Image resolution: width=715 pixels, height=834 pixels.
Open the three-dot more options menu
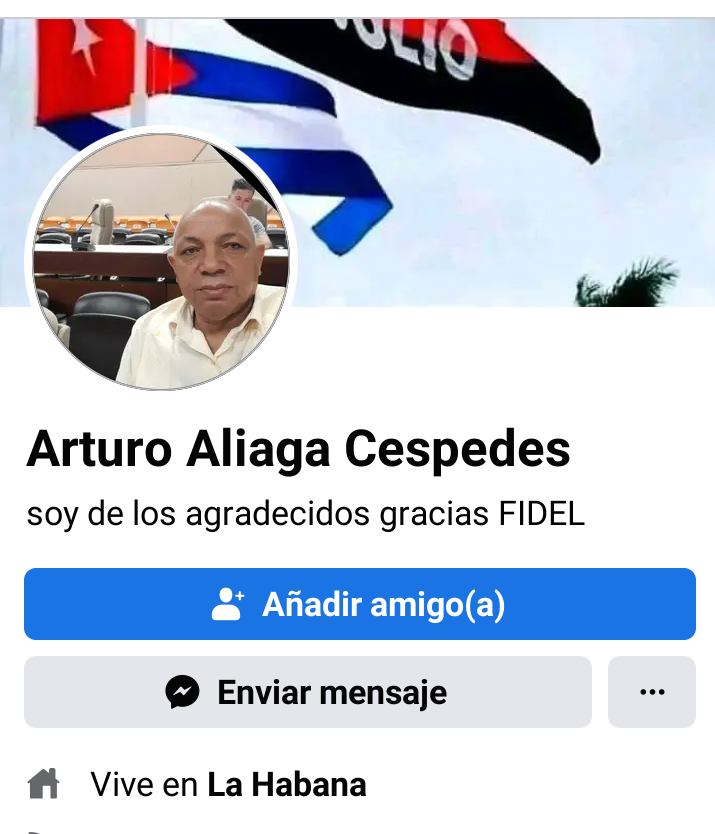click(651, 692)
